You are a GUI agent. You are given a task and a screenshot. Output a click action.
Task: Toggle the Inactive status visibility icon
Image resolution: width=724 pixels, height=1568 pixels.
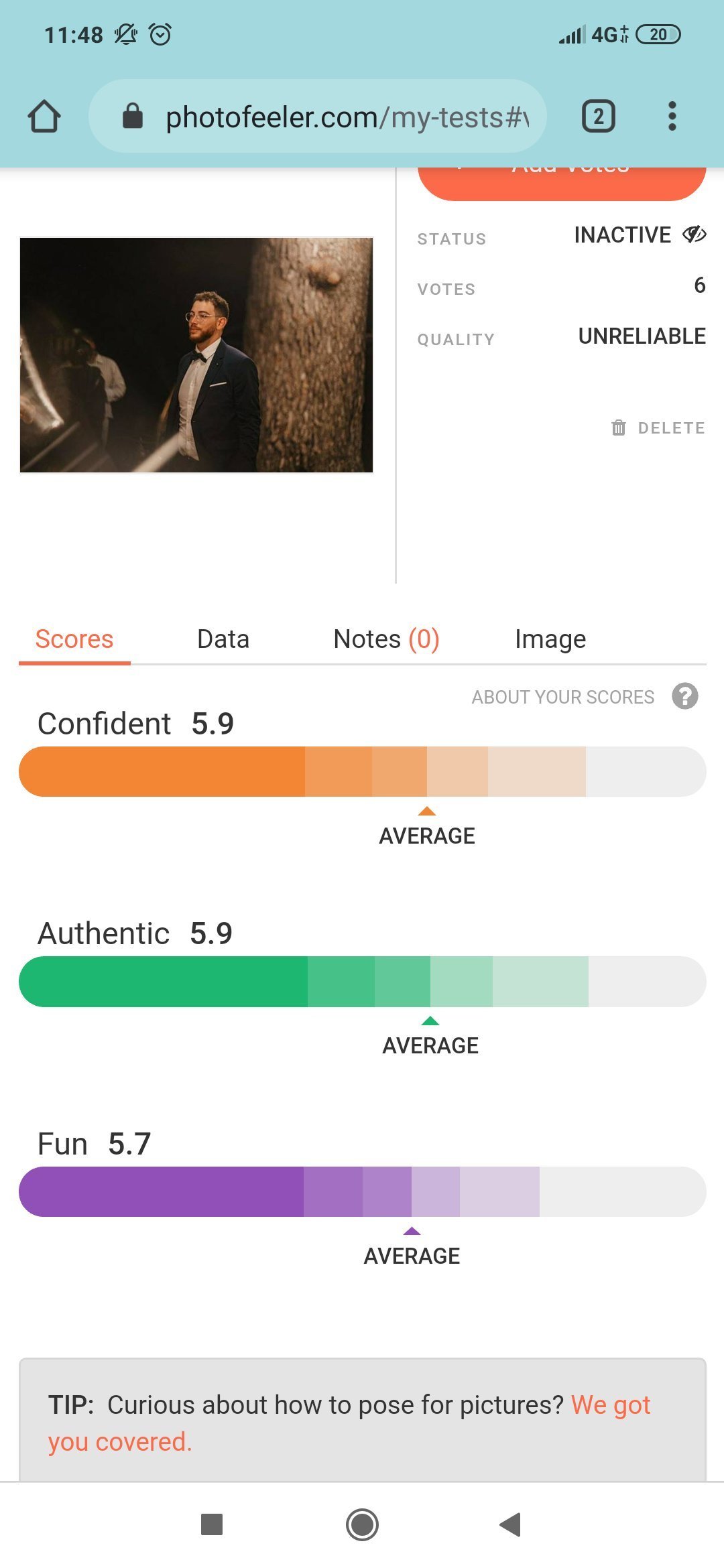tap(694, 235)
